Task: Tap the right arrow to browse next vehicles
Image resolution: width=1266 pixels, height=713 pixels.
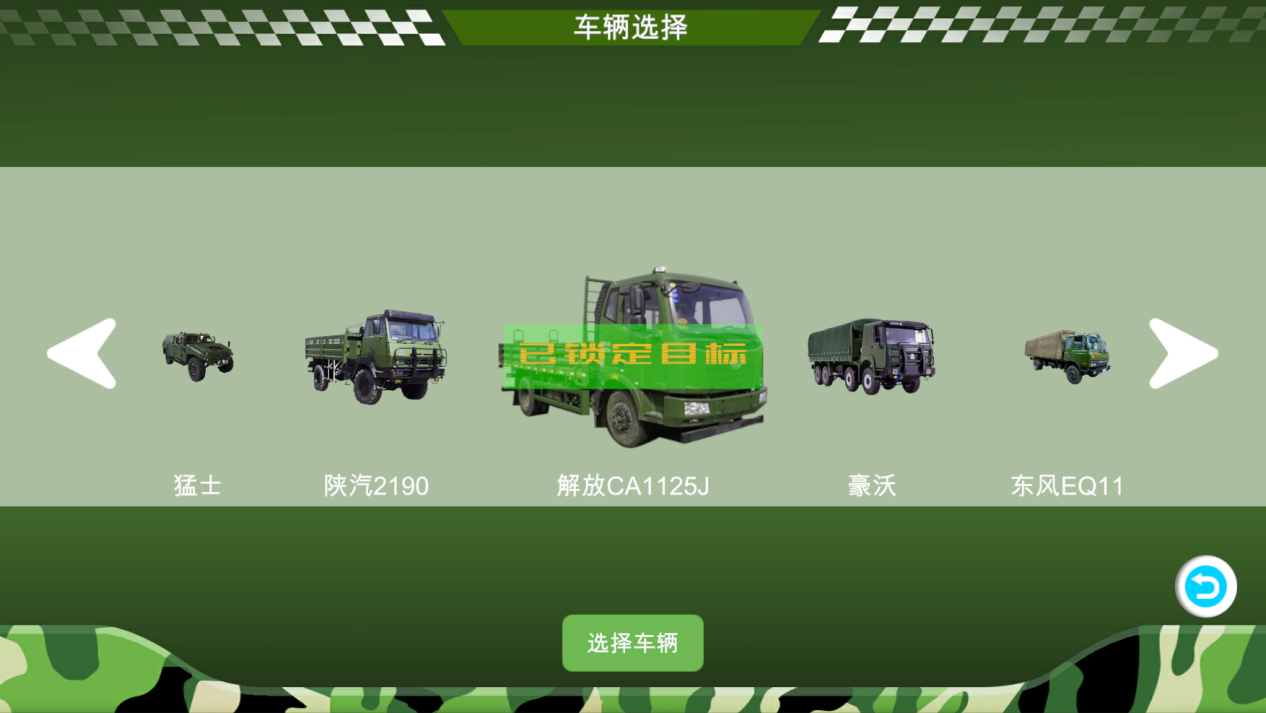Action: [x=1183, y=353]
